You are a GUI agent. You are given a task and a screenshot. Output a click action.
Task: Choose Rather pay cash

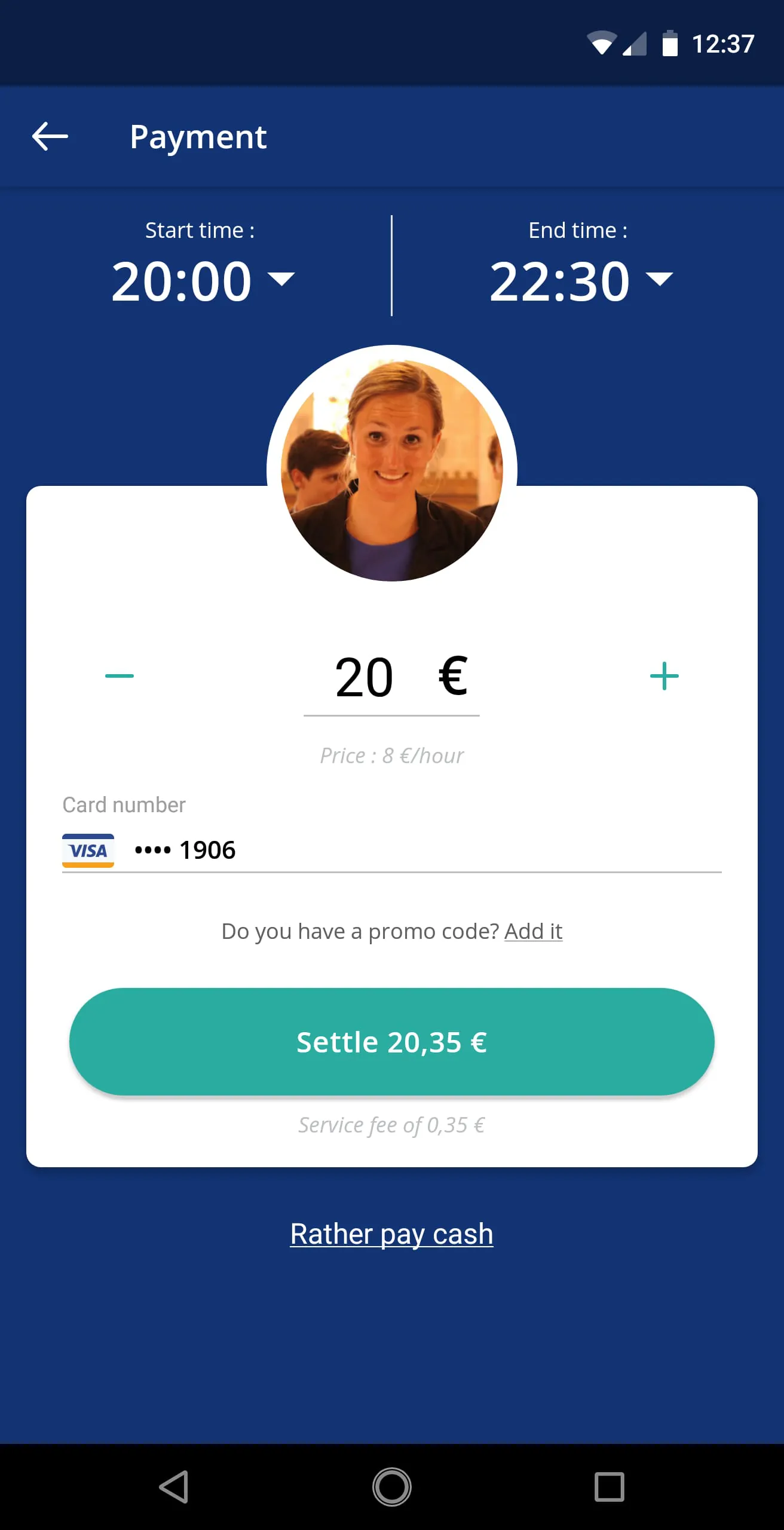coord(392,1234)
